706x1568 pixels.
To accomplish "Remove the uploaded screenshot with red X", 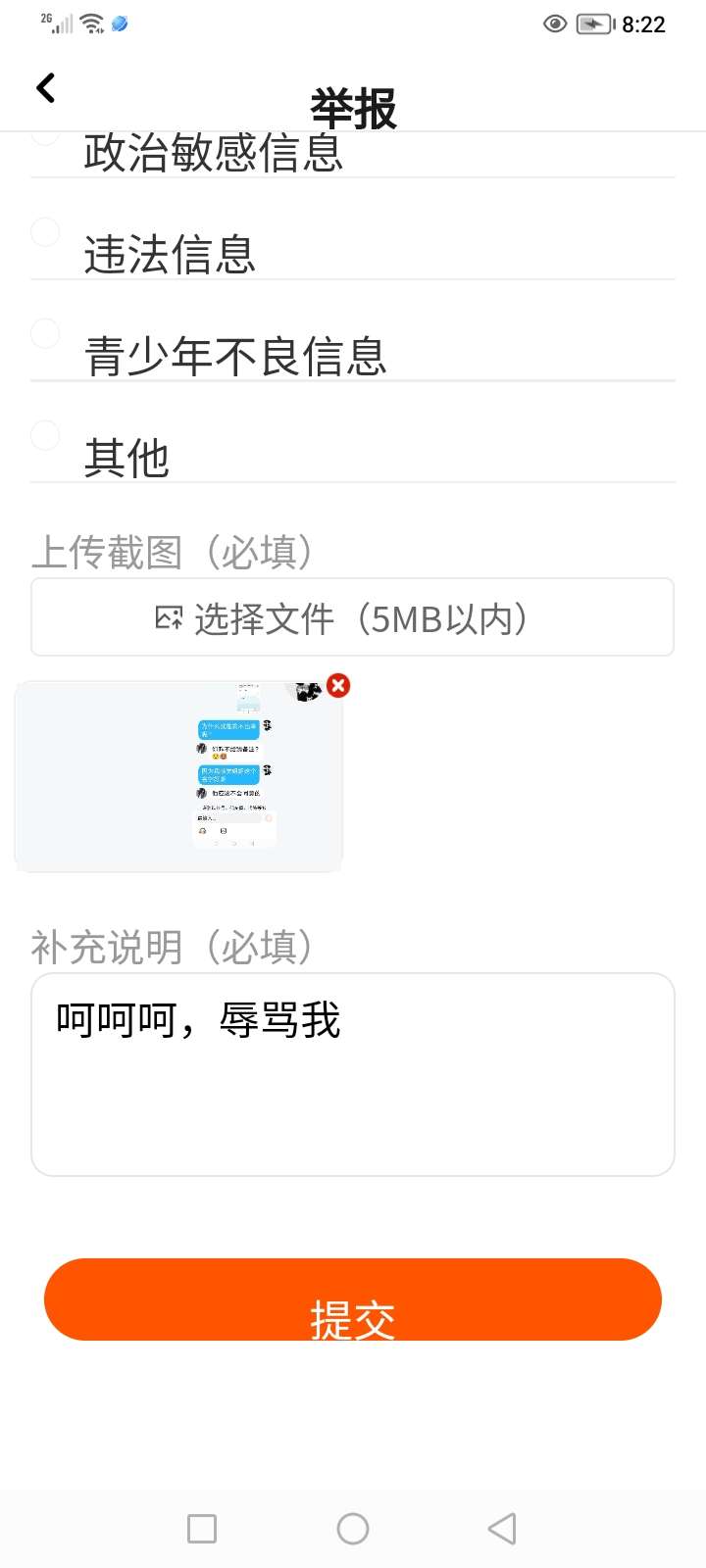I will (338, 686).
